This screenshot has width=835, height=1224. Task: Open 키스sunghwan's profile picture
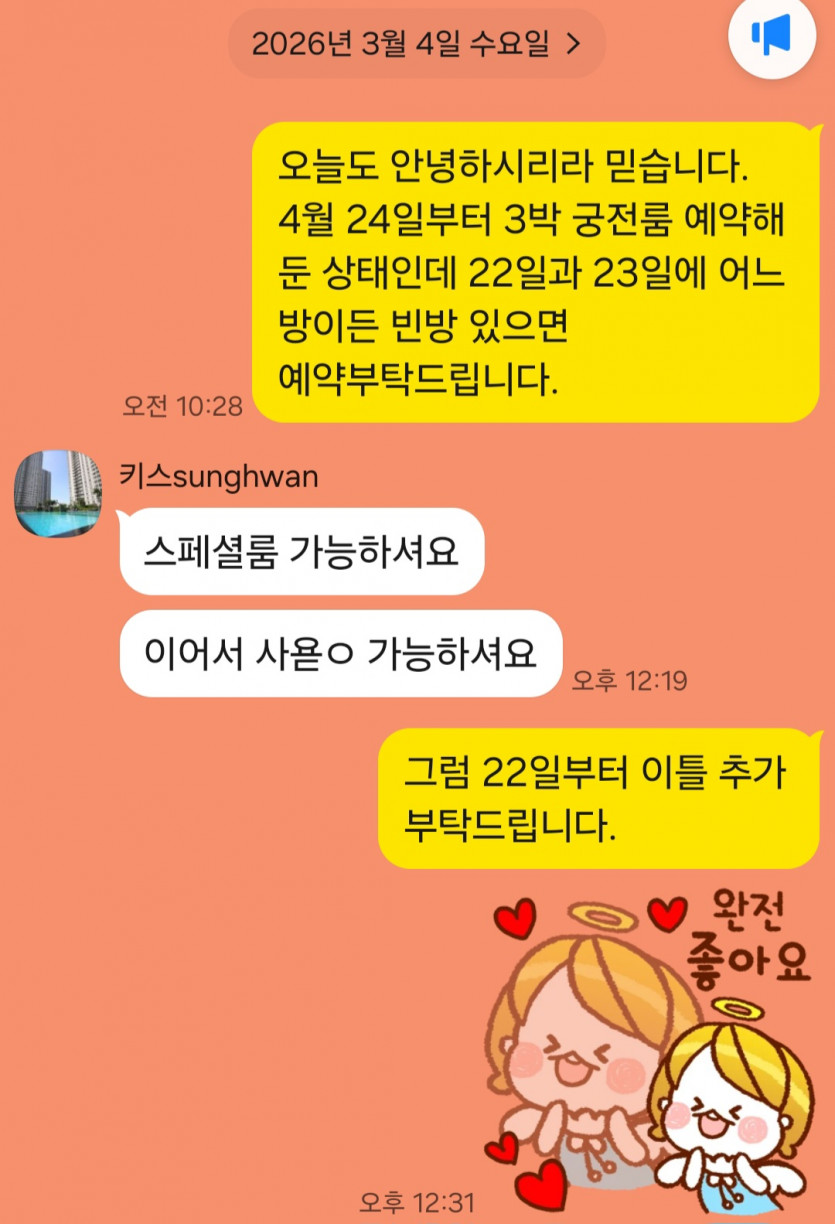coord(57,493)
